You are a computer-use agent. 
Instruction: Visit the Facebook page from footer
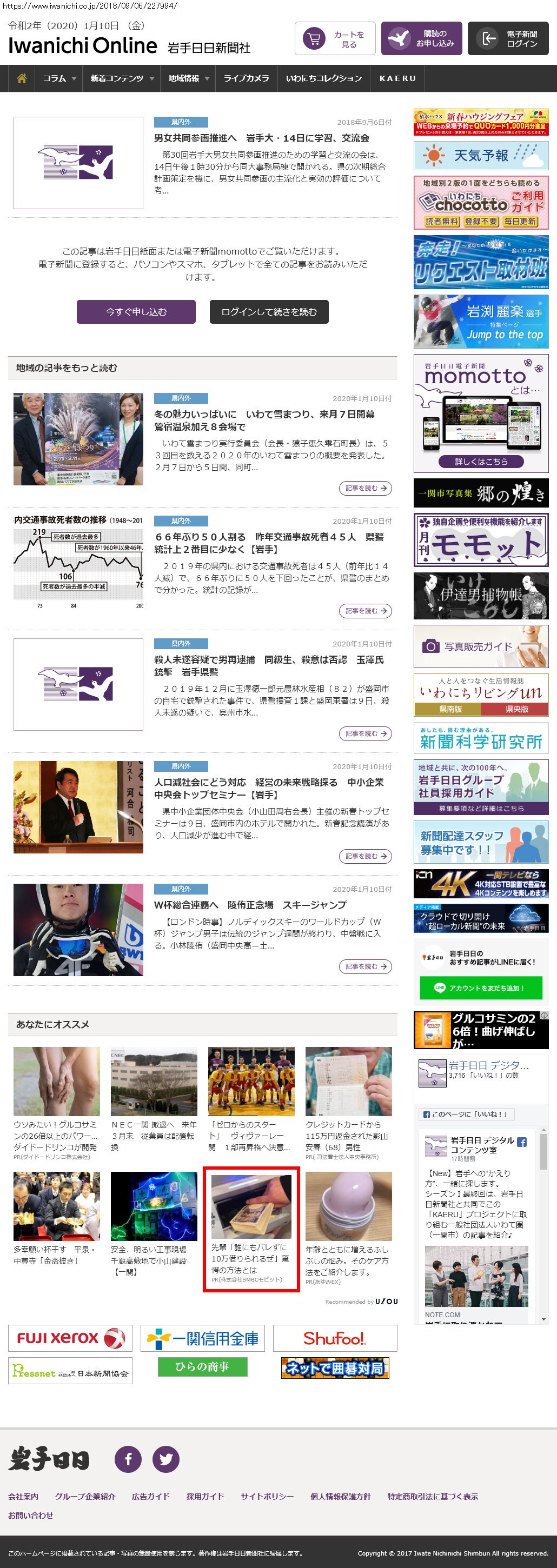[x=129, y=1458]
